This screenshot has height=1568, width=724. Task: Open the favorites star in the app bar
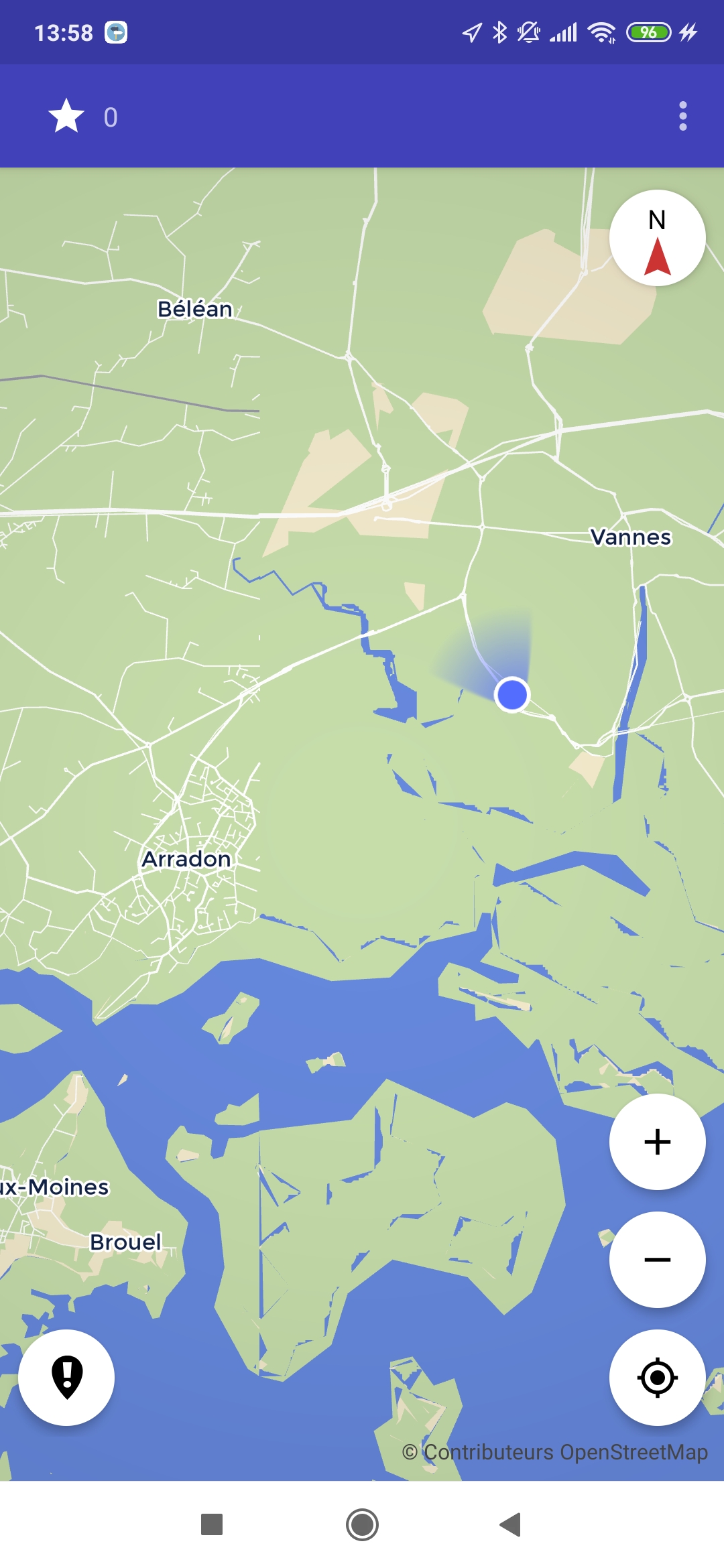coord(66,117)
